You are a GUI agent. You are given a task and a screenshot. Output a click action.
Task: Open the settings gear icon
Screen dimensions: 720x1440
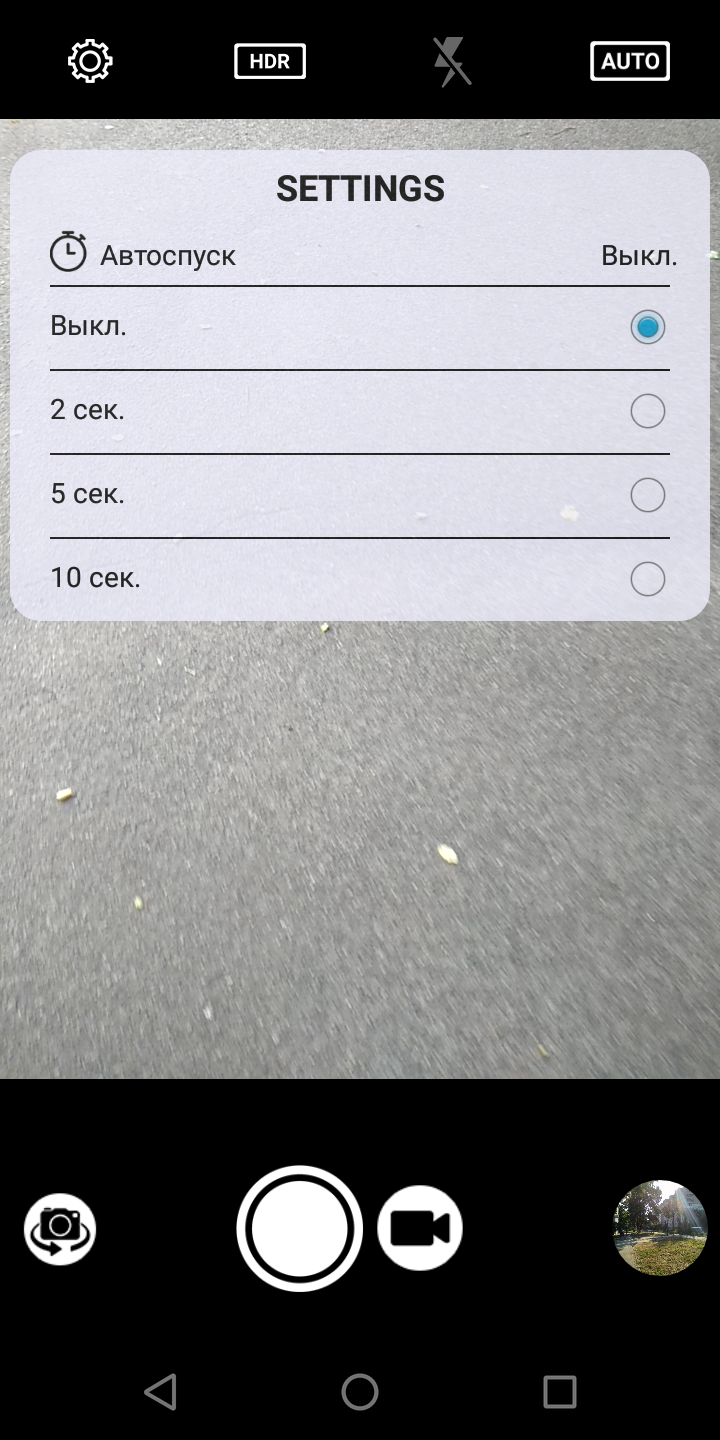click(90, 61)
